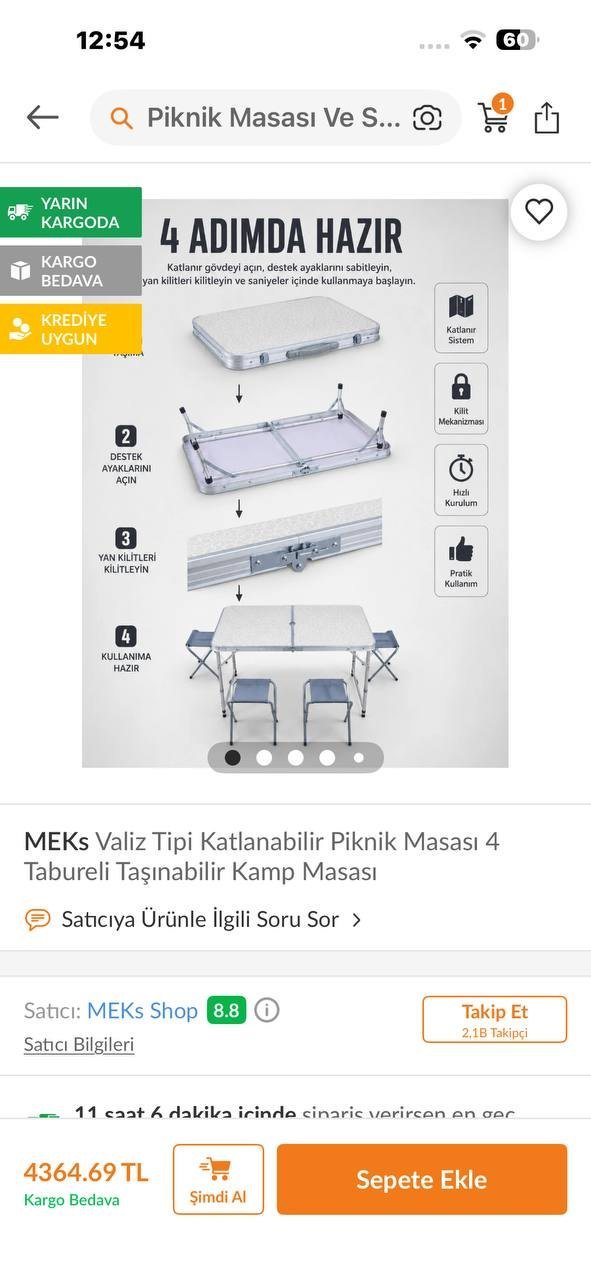Go back with the arrow icon
This screenshot has height=1280, width=591.
point(43,118)
